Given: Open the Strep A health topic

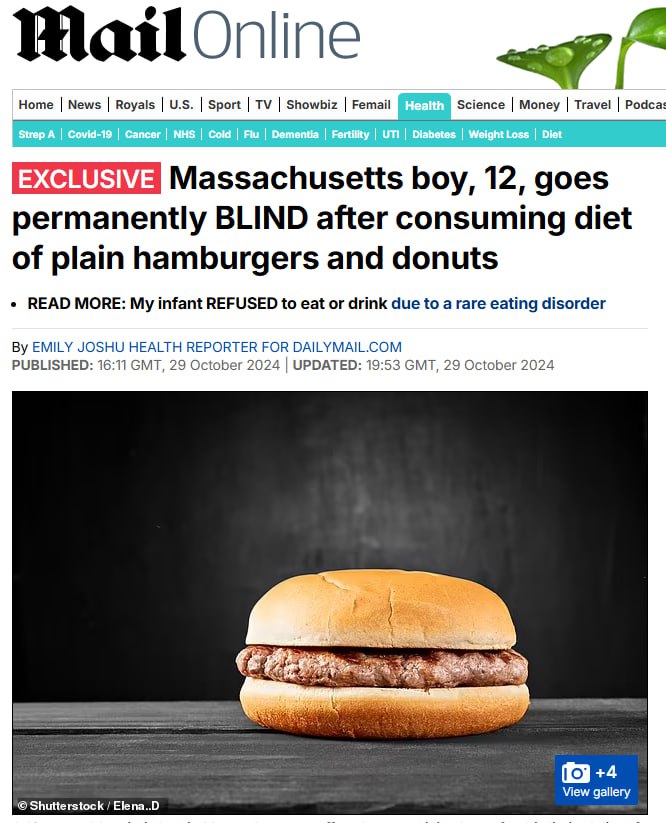Looking at the screenshot, I should coord(37,134).
